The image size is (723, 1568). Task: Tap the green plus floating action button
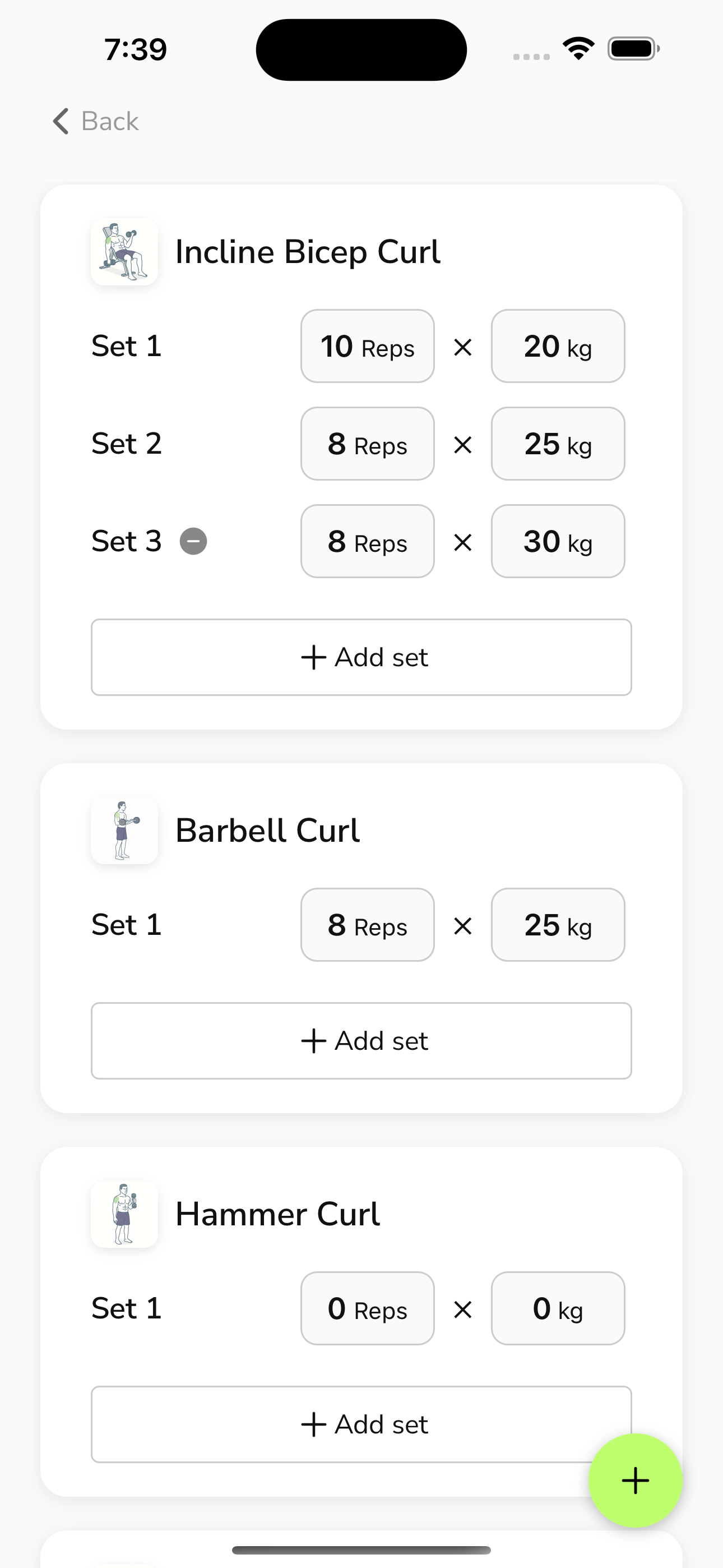635,1481
